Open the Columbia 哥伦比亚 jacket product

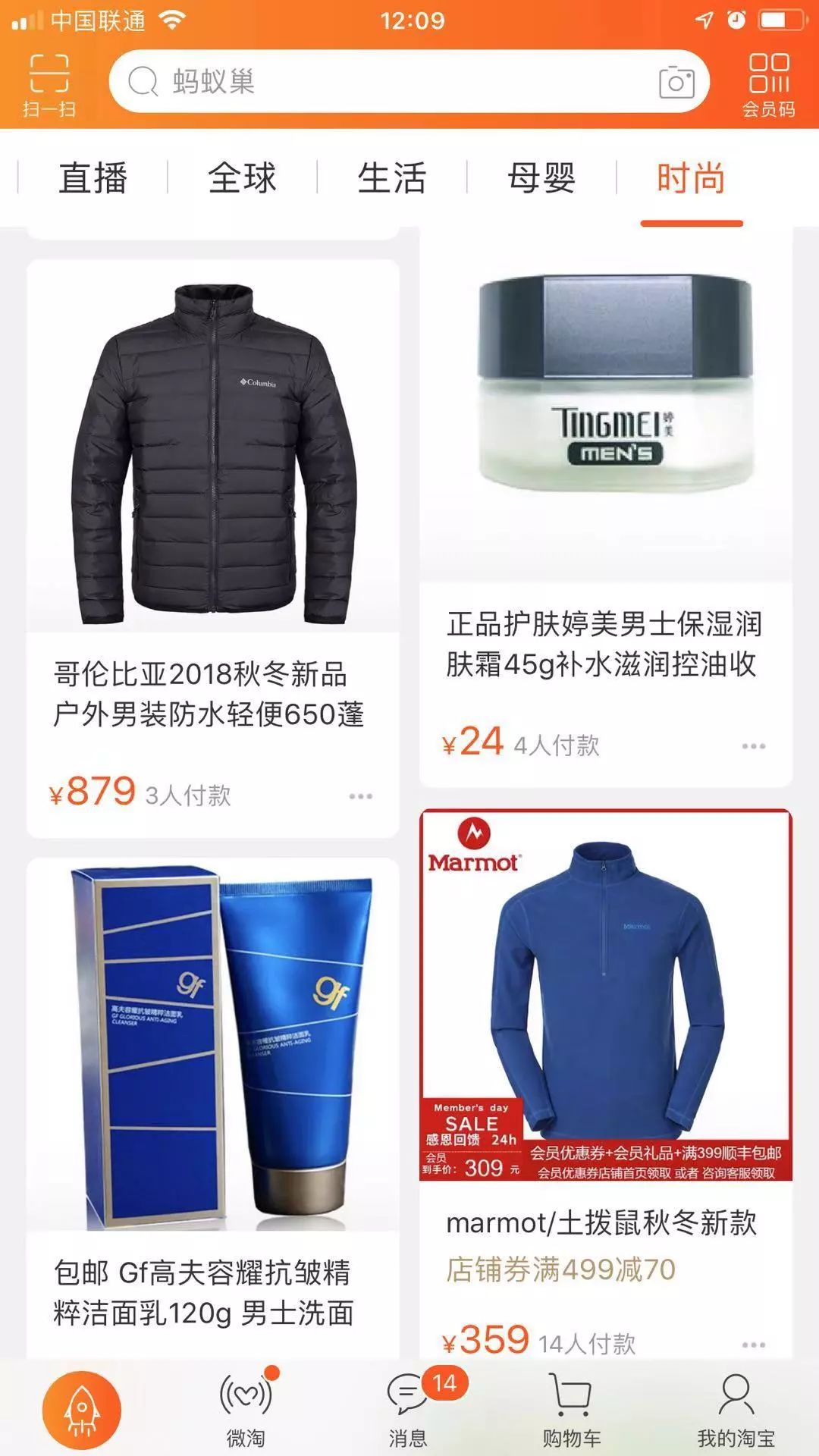pos(213,455)
